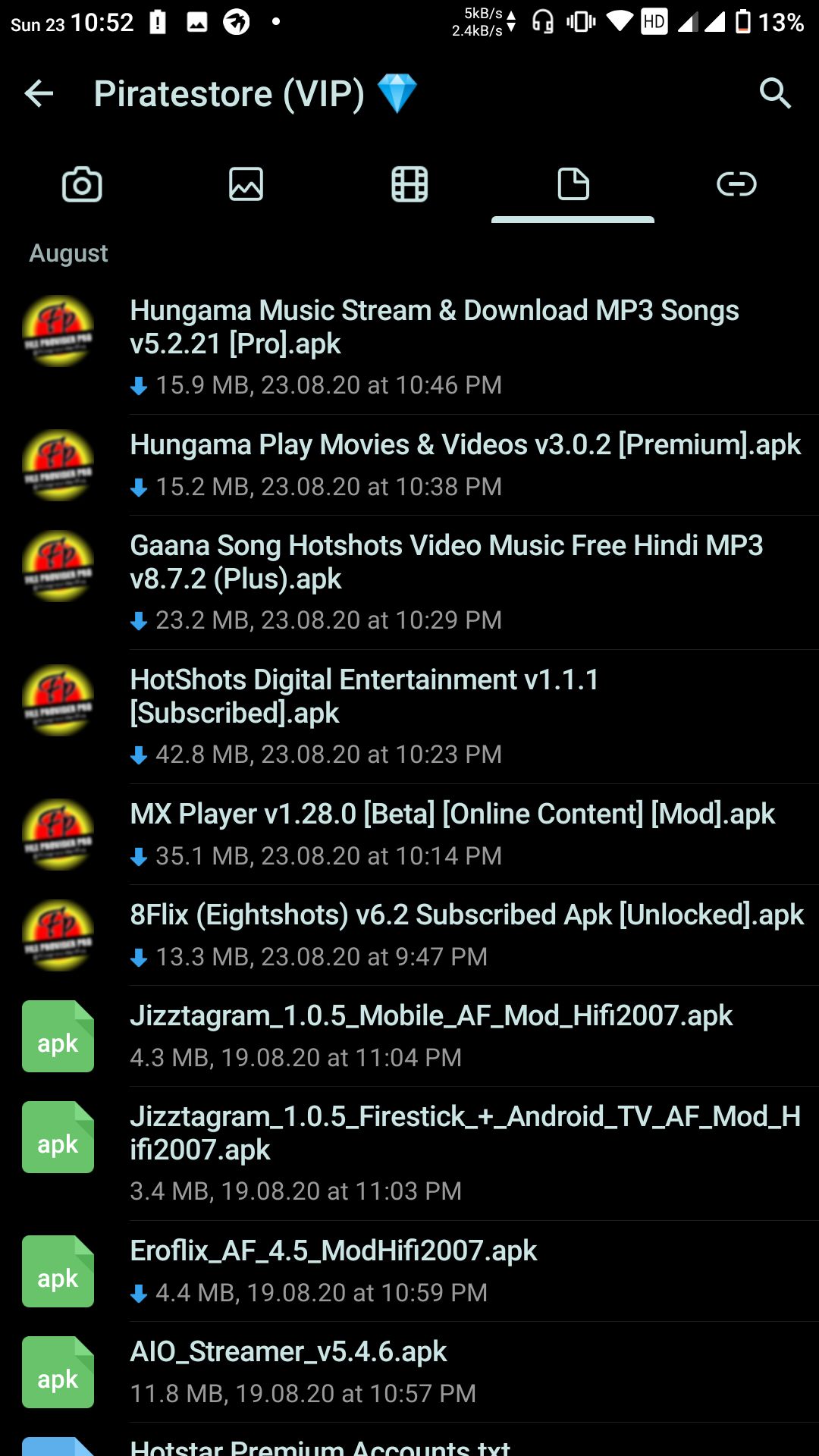Open Hungama Play Movies & Videos file
Viewport: 819px width, 1456px height.
pyautogui.click(x=464, y=446)
